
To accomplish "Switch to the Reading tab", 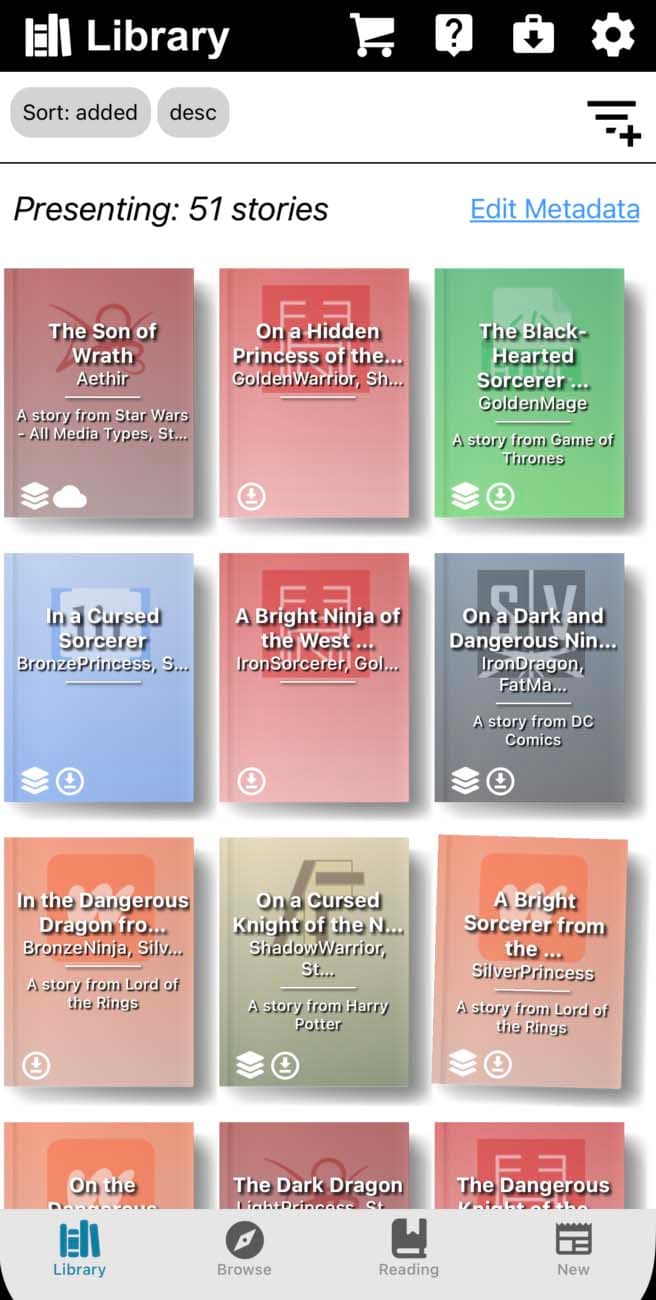I will [x=408, y=1250].
